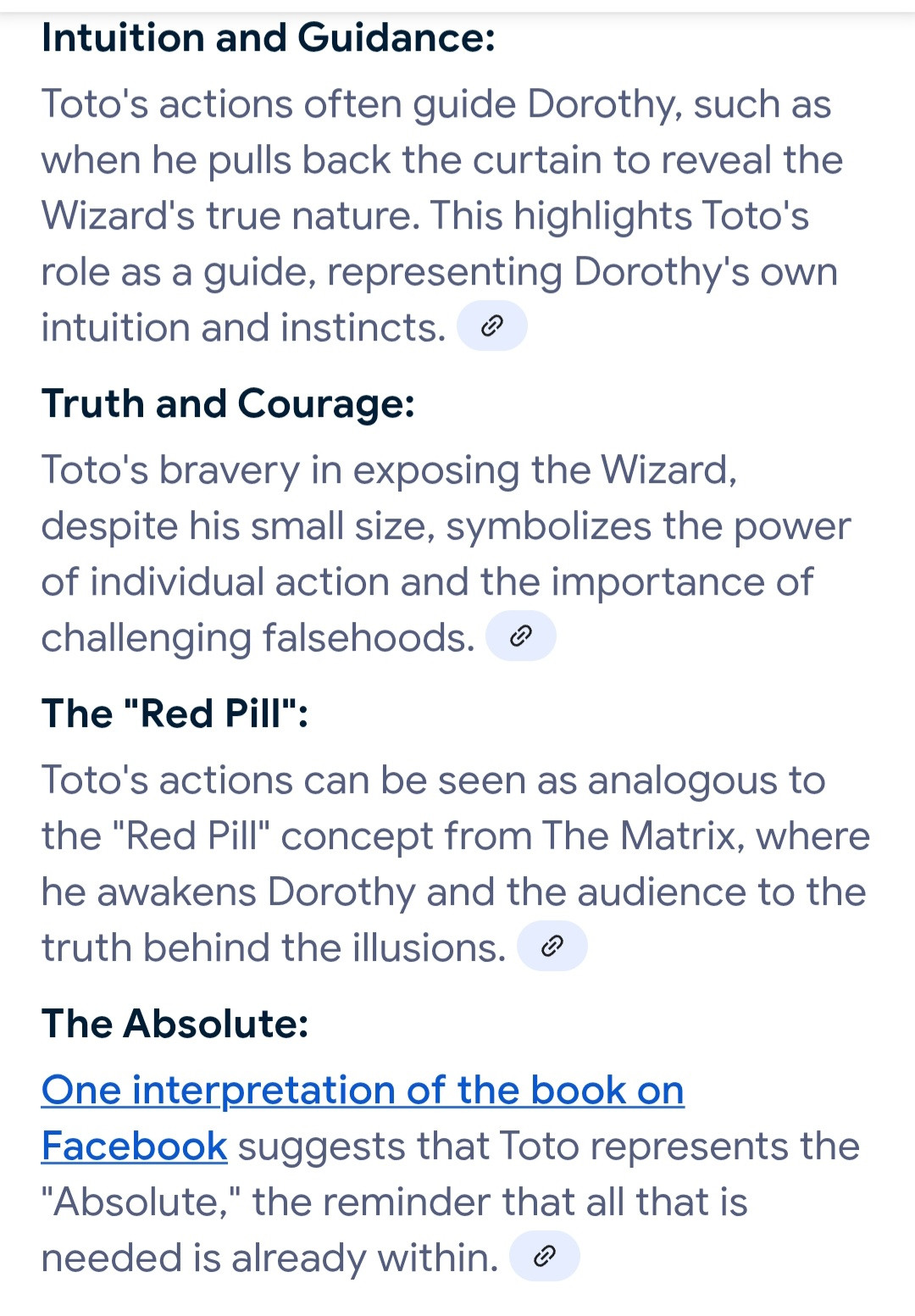The width and height of the screenshot is (915, 1316).
Task: Open the 'One interpretation of the book on Facebook' link
Action: pyautogui.click(x=363, y=1091)
